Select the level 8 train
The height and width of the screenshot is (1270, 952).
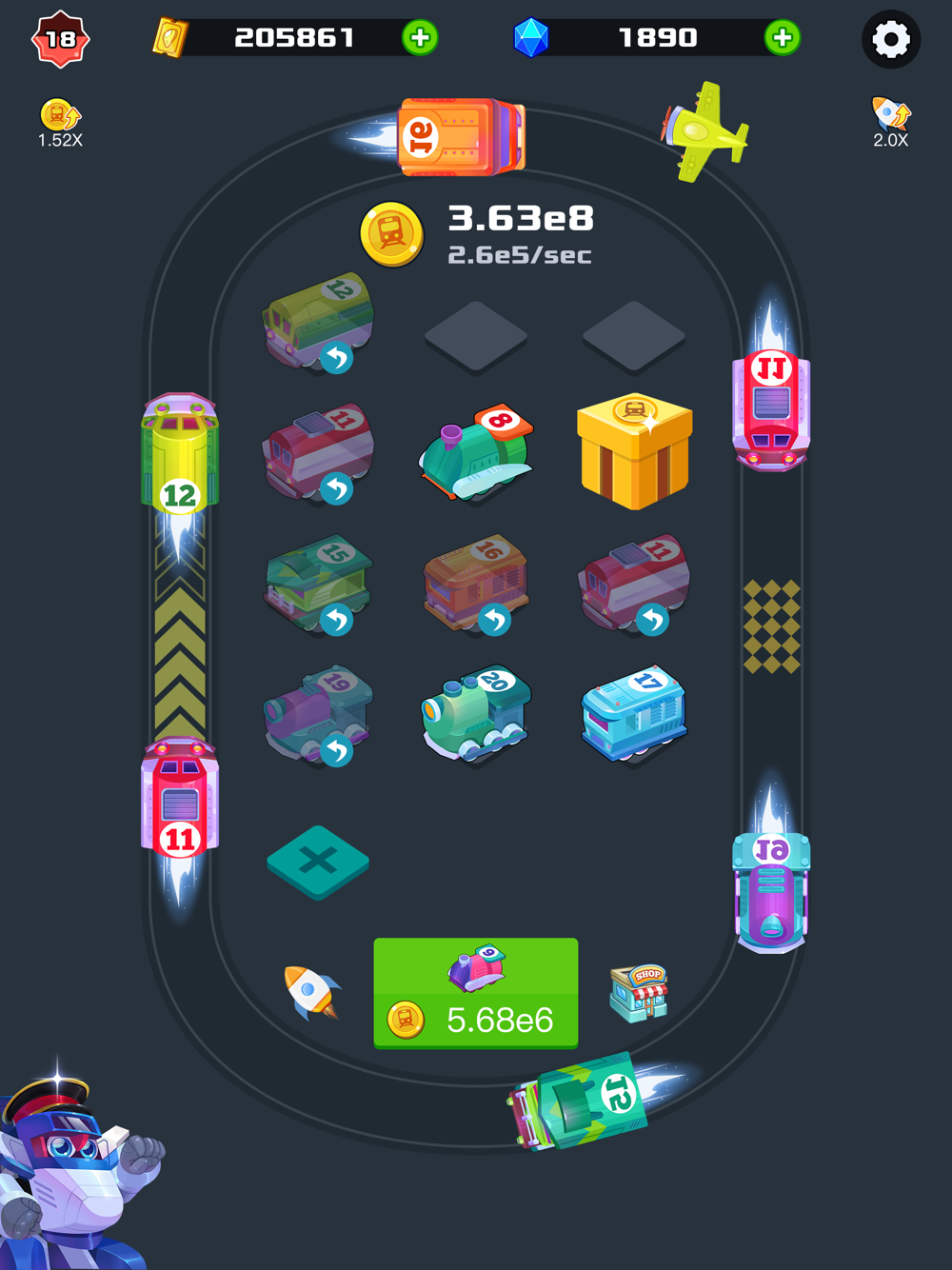click(476, 453)
